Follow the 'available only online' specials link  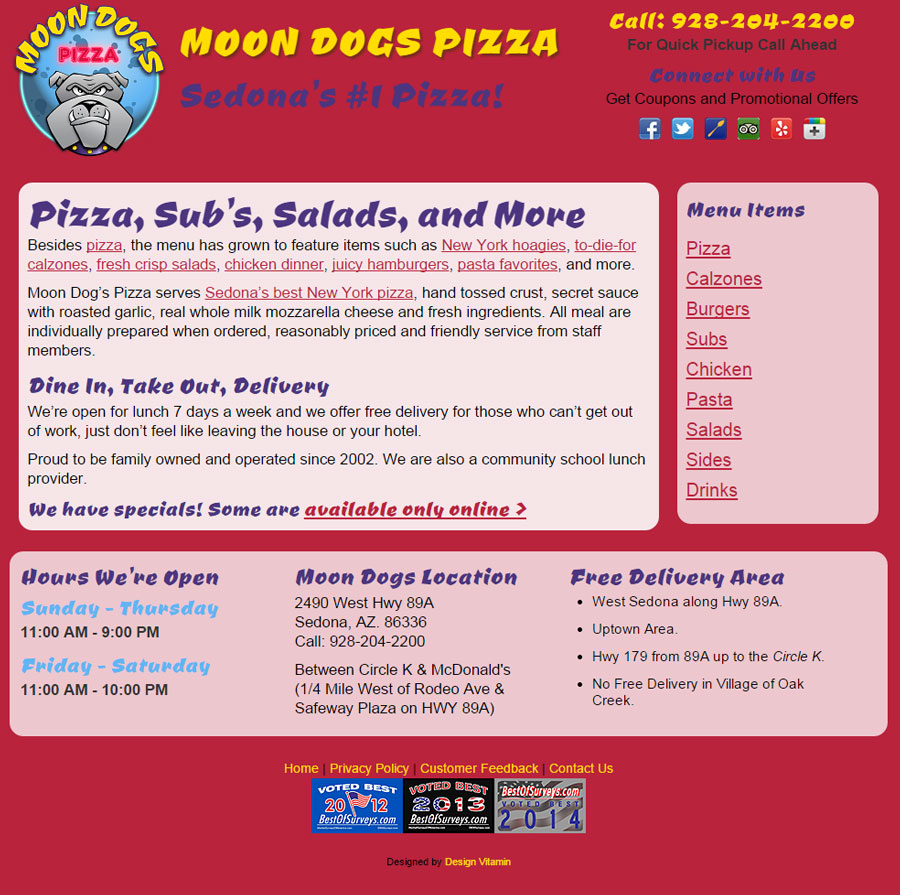[415, 510]
